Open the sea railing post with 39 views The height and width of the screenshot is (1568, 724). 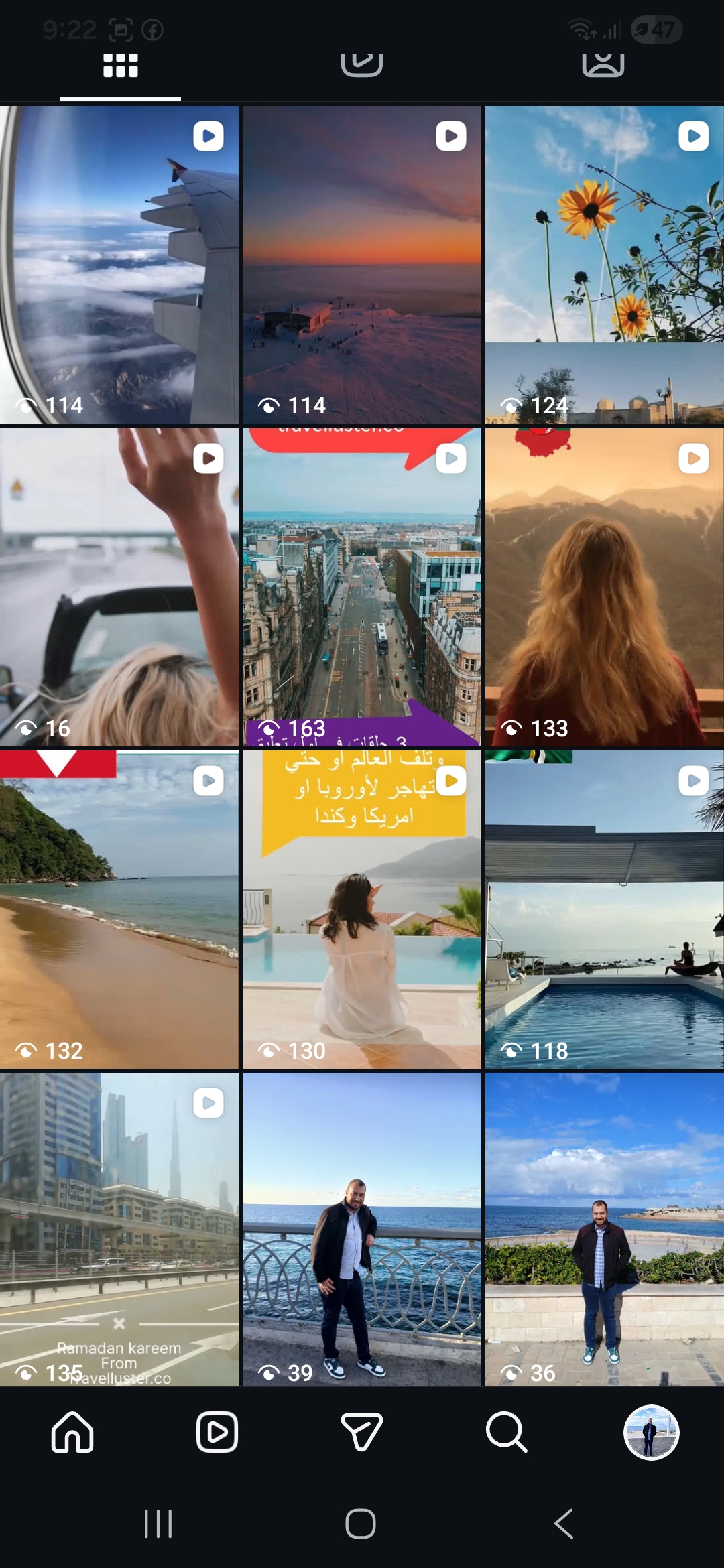(361, 1230)
